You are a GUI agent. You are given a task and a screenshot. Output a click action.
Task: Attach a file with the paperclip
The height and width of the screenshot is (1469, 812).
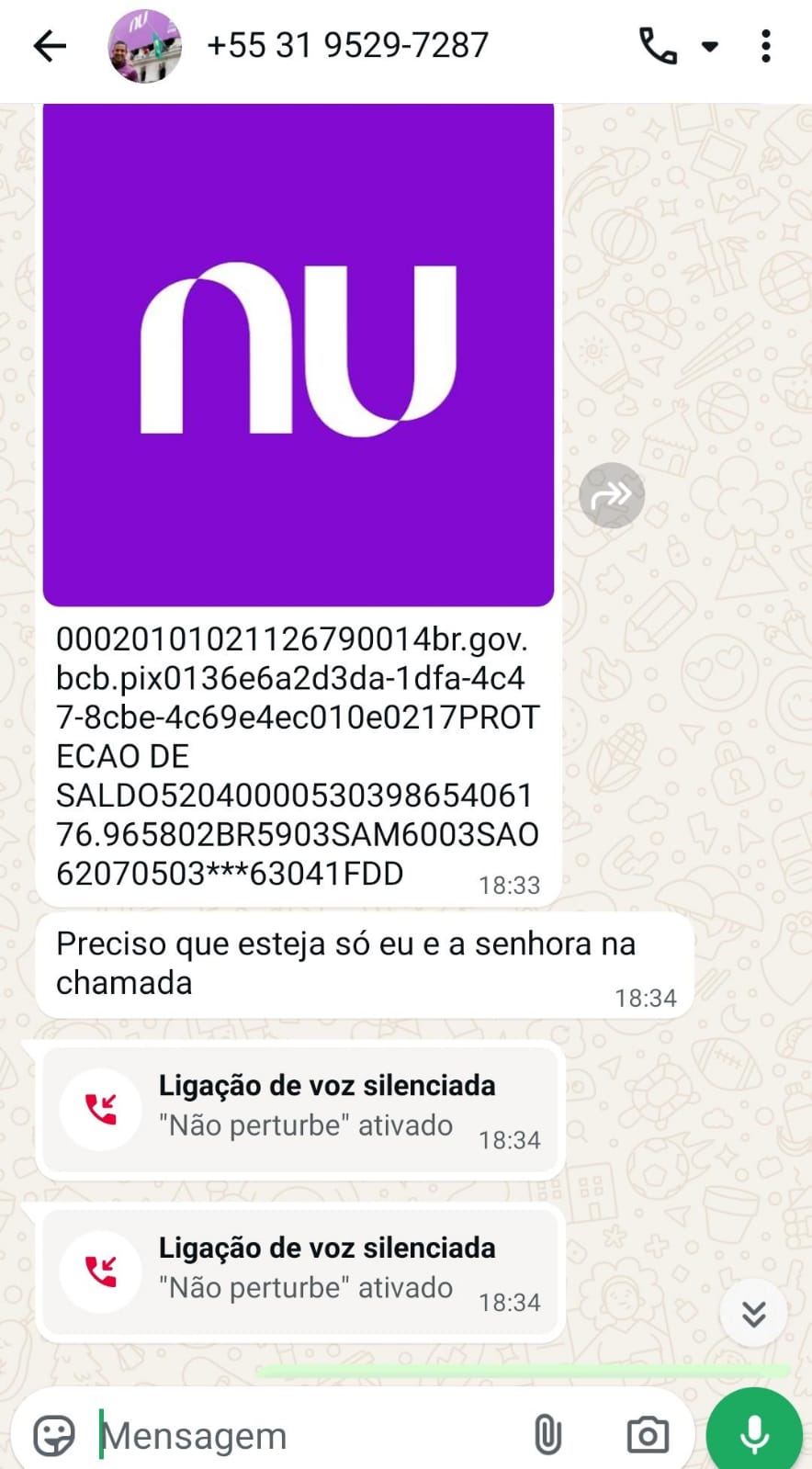(x=547, y=1435)
